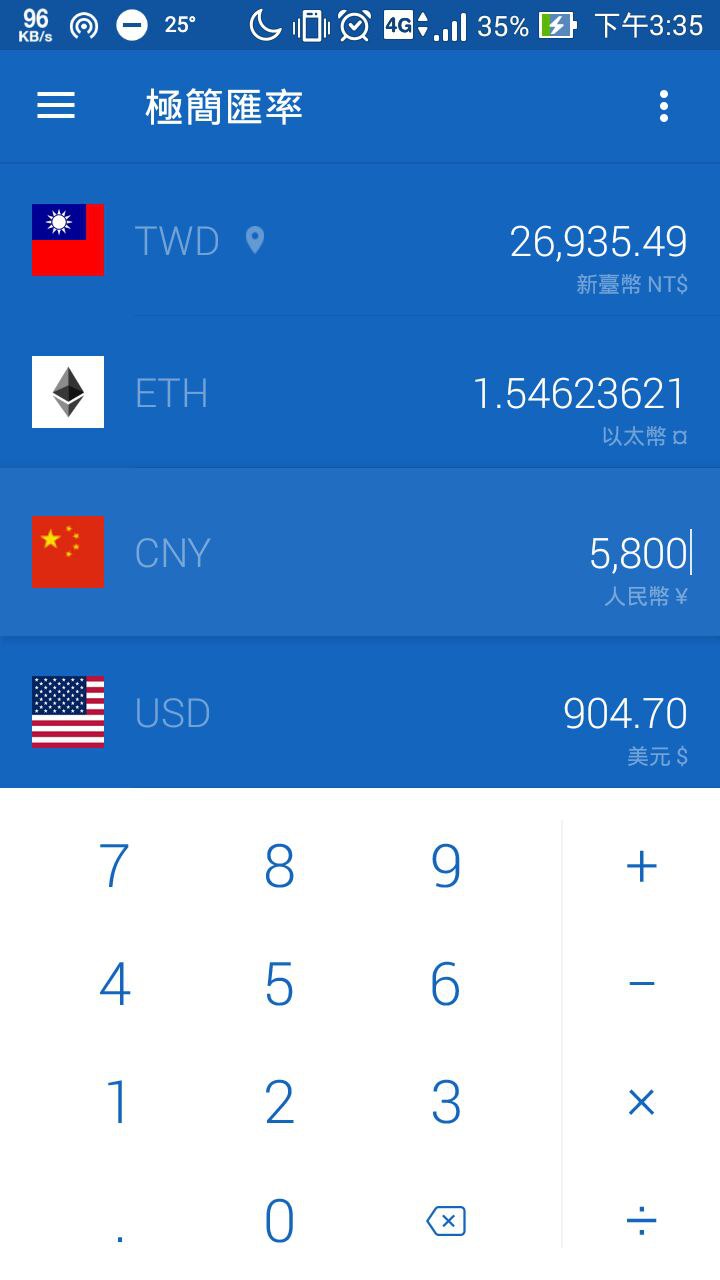Image resolution: width=720 pixels, height=1280 pixels.
Task: Enter digit 0 on the keypad
Action: click(x=280, y=1220)
